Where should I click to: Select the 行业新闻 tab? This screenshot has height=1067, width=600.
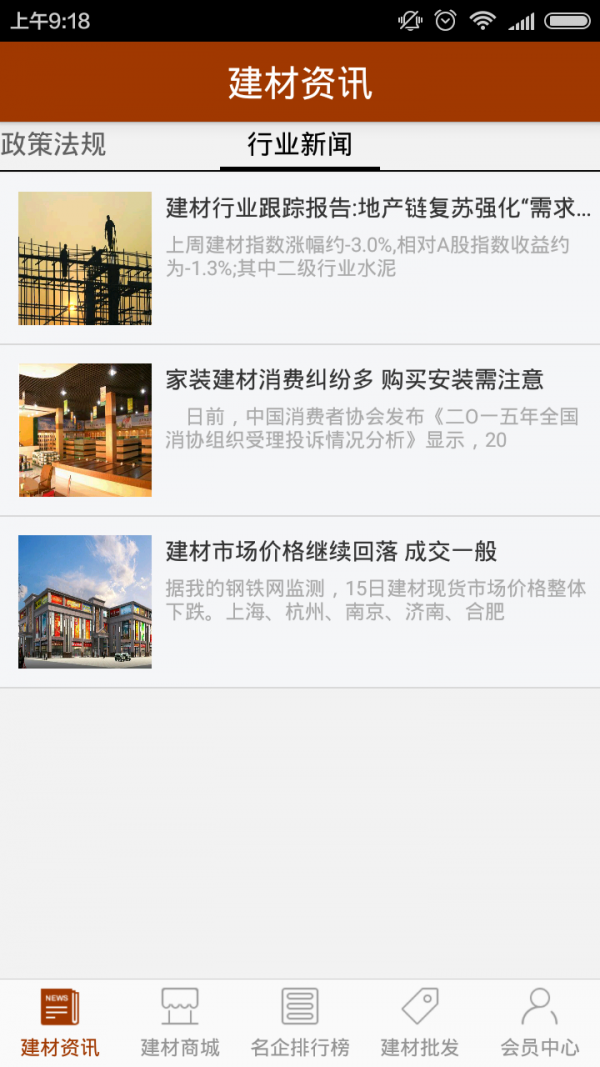300,145
